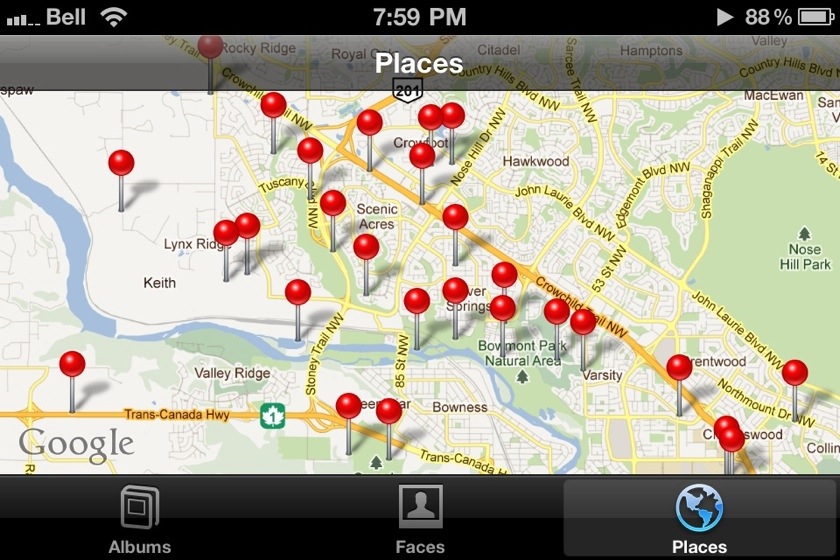Open the easternmost pin on Northmount Dr
This screenshot has width=840, height=560.
point(795,373)
